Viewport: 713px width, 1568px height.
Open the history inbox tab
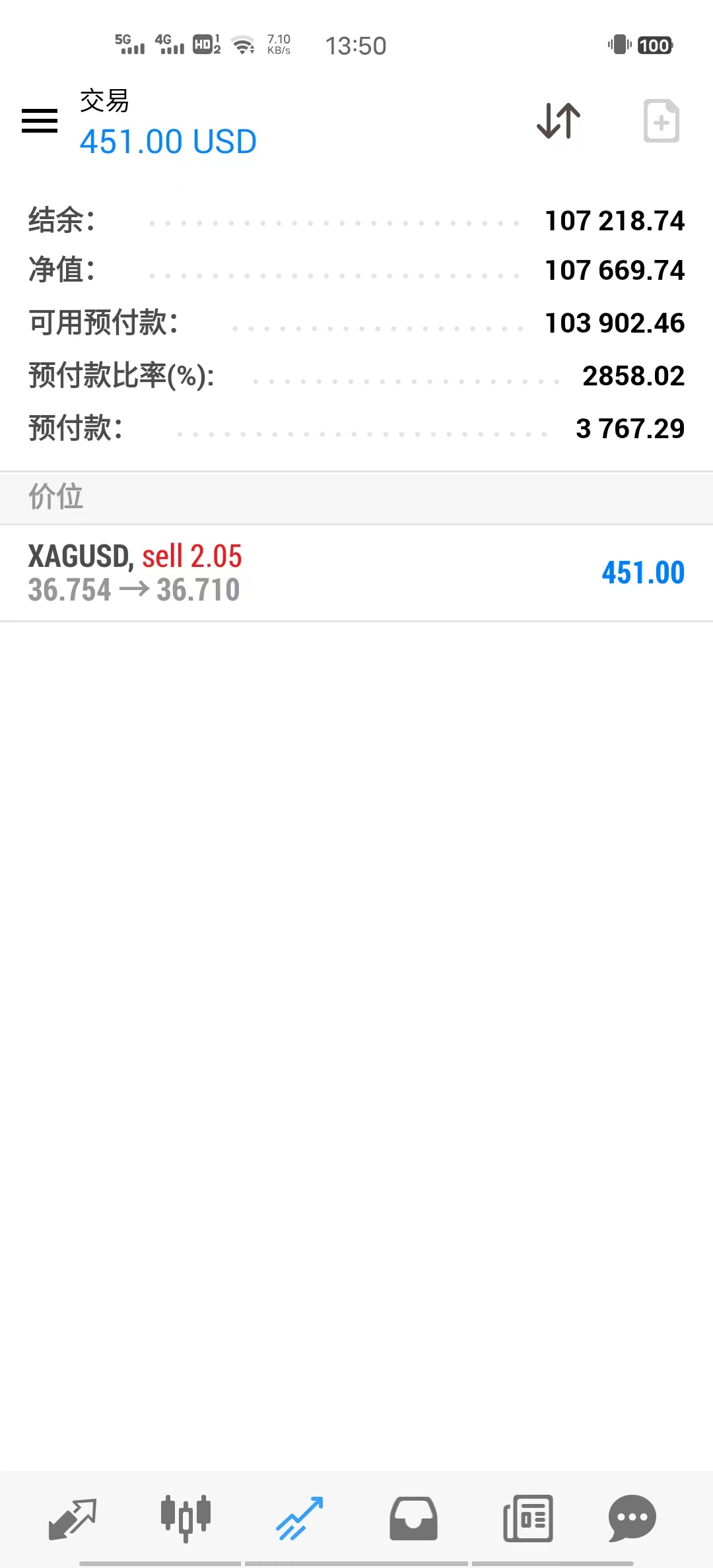pos(413,1519)
